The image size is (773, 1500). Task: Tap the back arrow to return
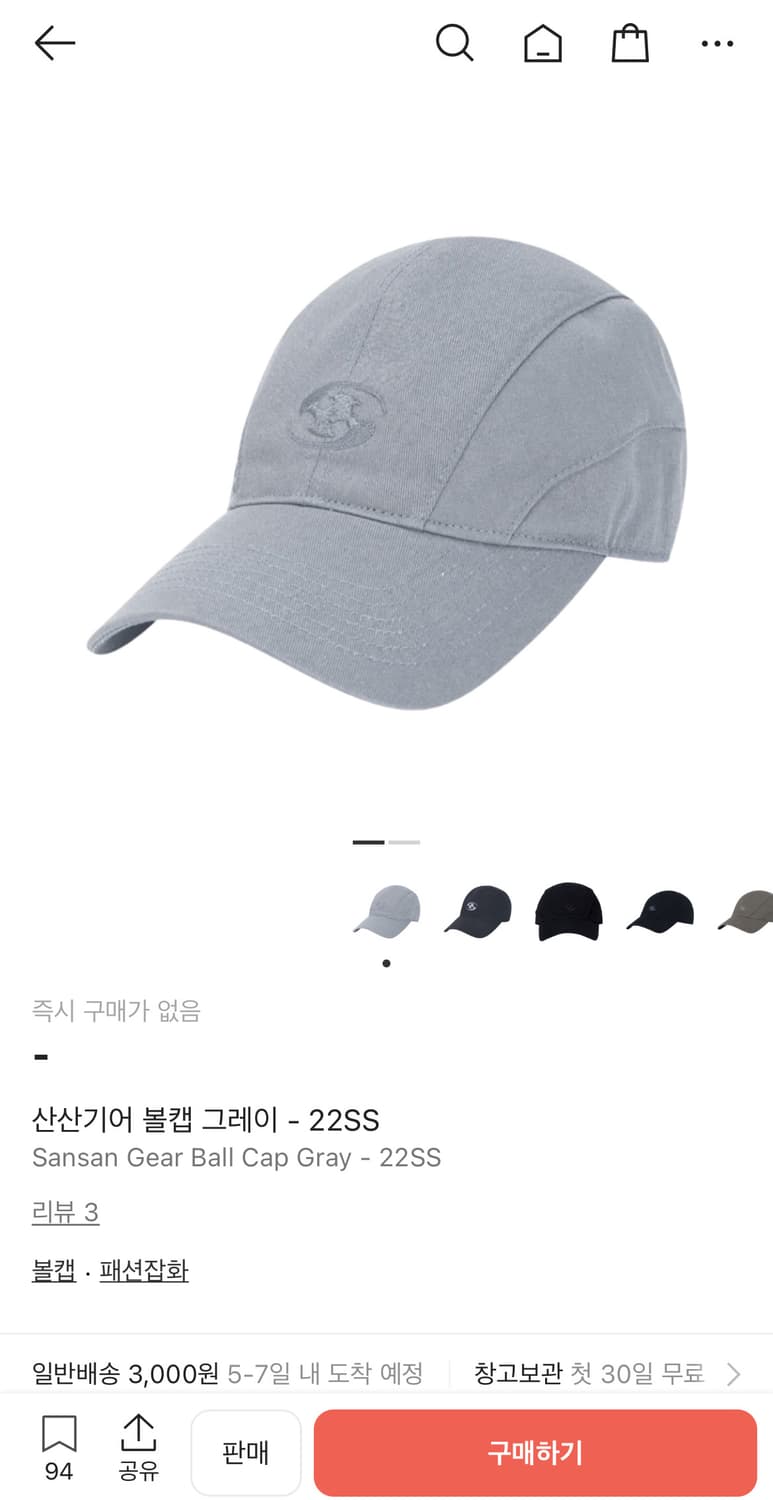click(x=54, y=43)
